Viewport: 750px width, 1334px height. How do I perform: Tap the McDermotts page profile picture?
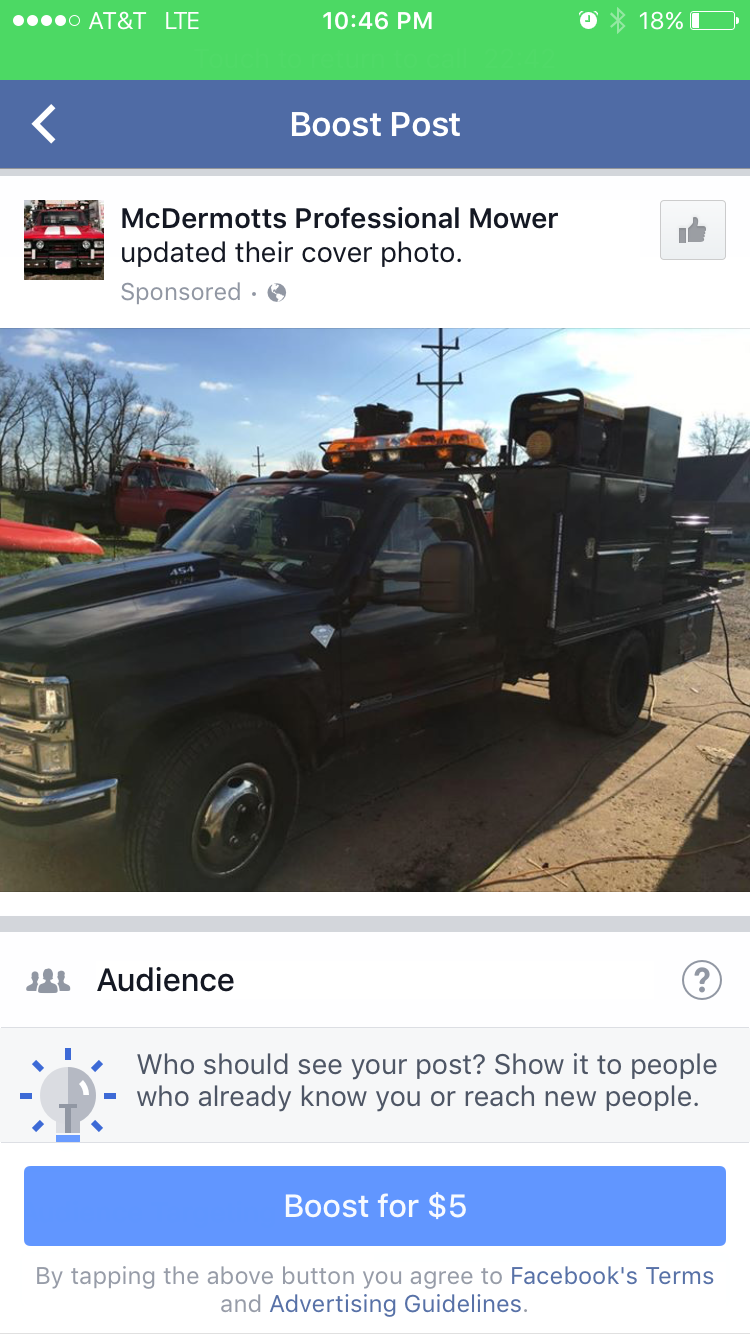64,240
